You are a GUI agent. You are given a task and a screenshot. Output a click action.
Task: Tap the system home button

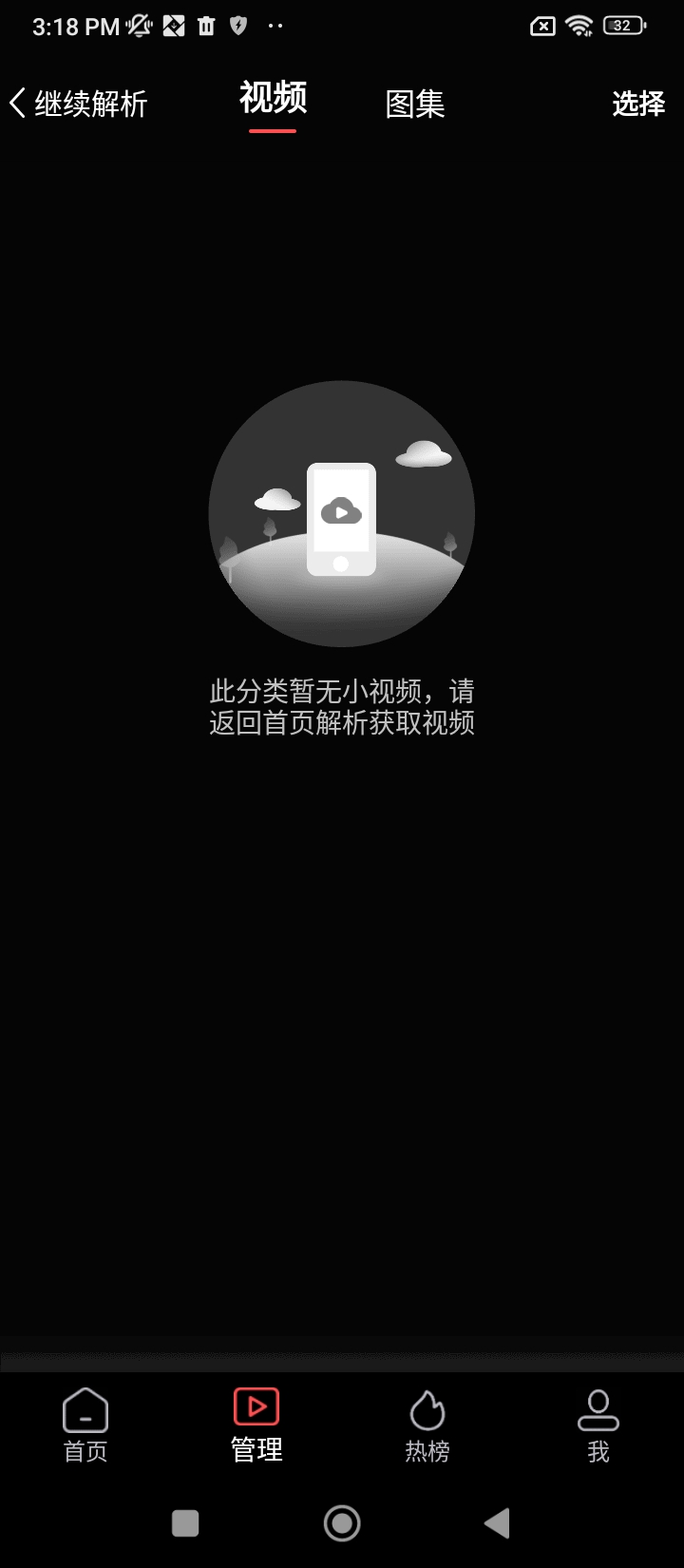342,1523
